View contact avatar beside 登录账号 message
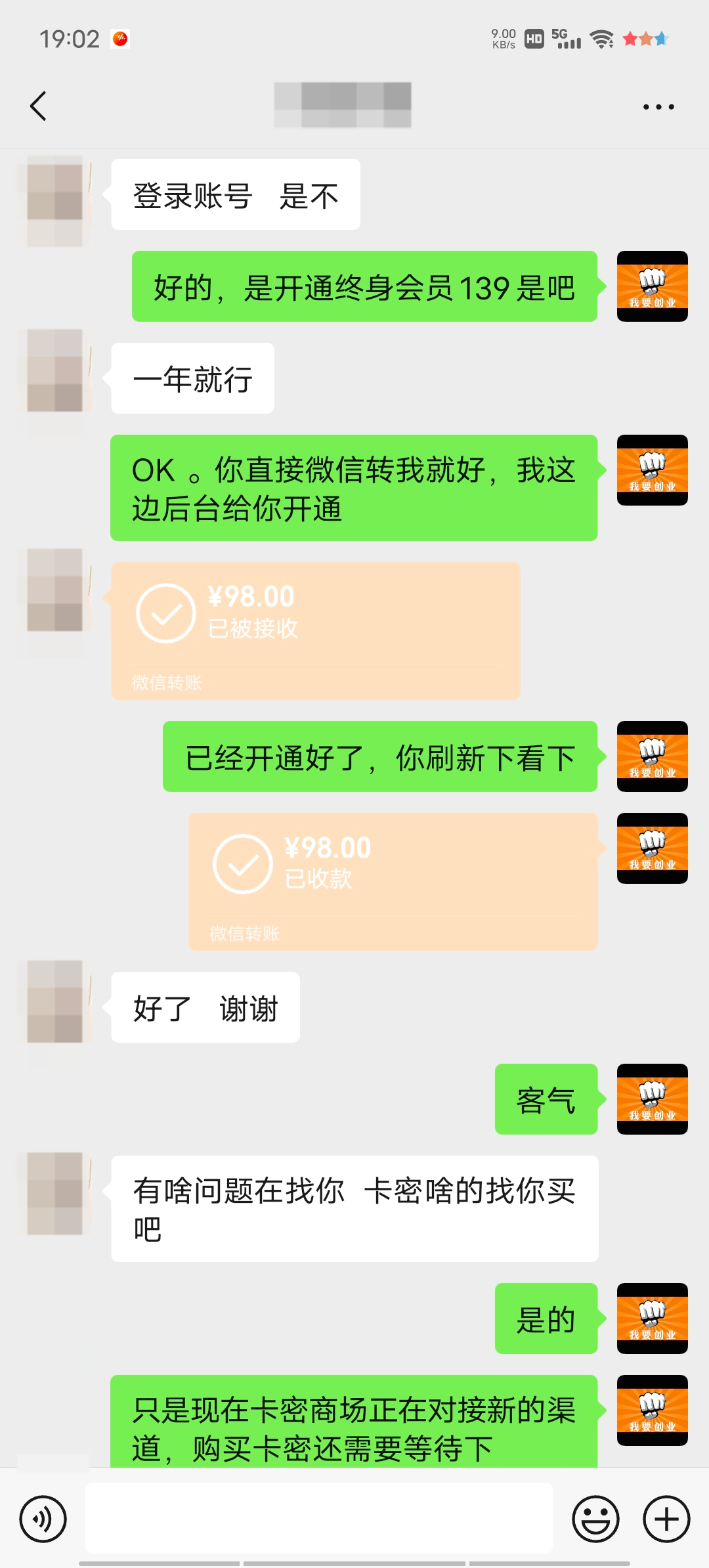 tap(55, 201)
